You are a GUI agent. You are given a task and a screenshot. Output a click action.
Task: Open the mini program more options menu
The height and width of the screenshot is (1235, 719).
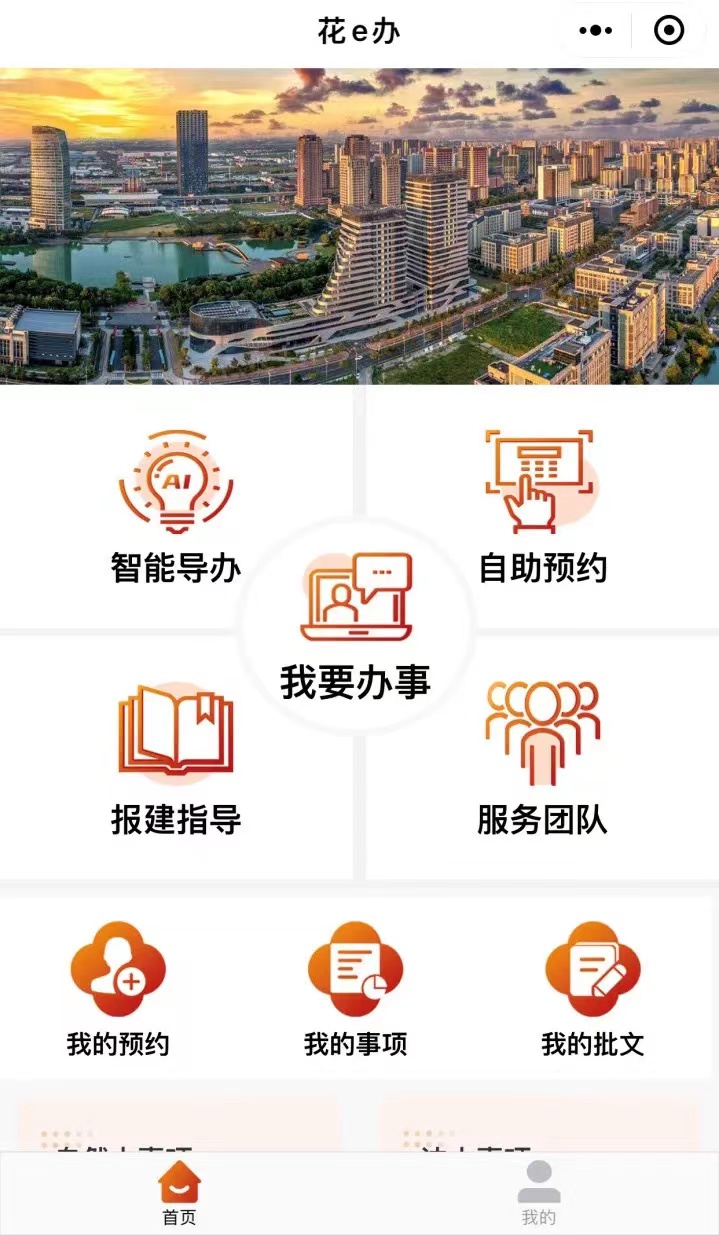(x=595, y=31)
